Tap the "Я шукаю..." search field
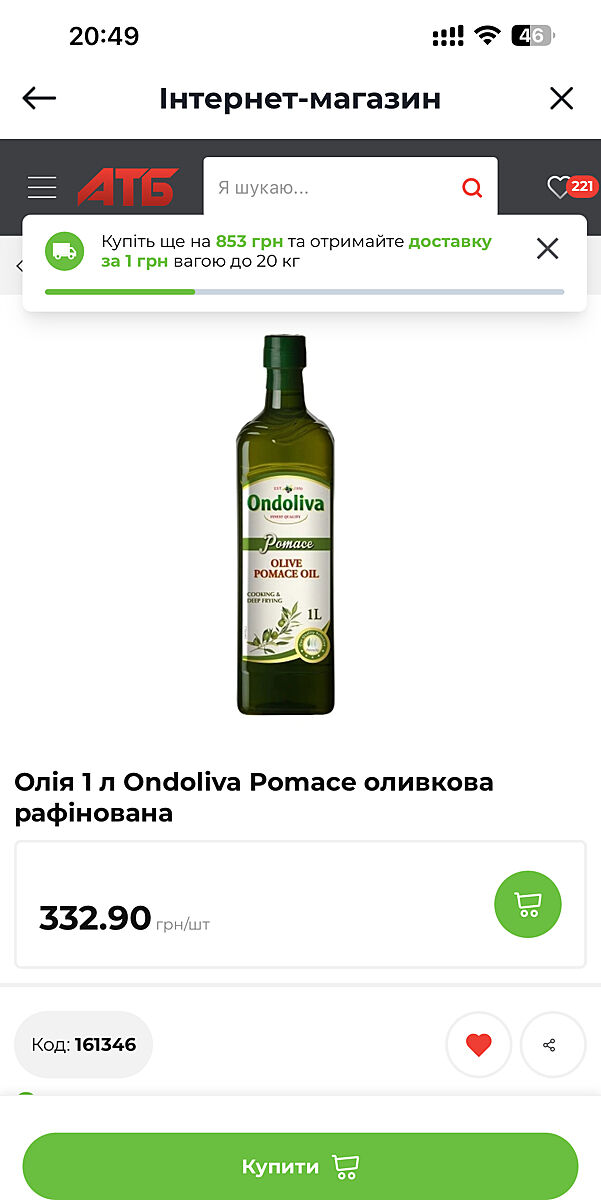601x1200 pixels. point(330,187)
